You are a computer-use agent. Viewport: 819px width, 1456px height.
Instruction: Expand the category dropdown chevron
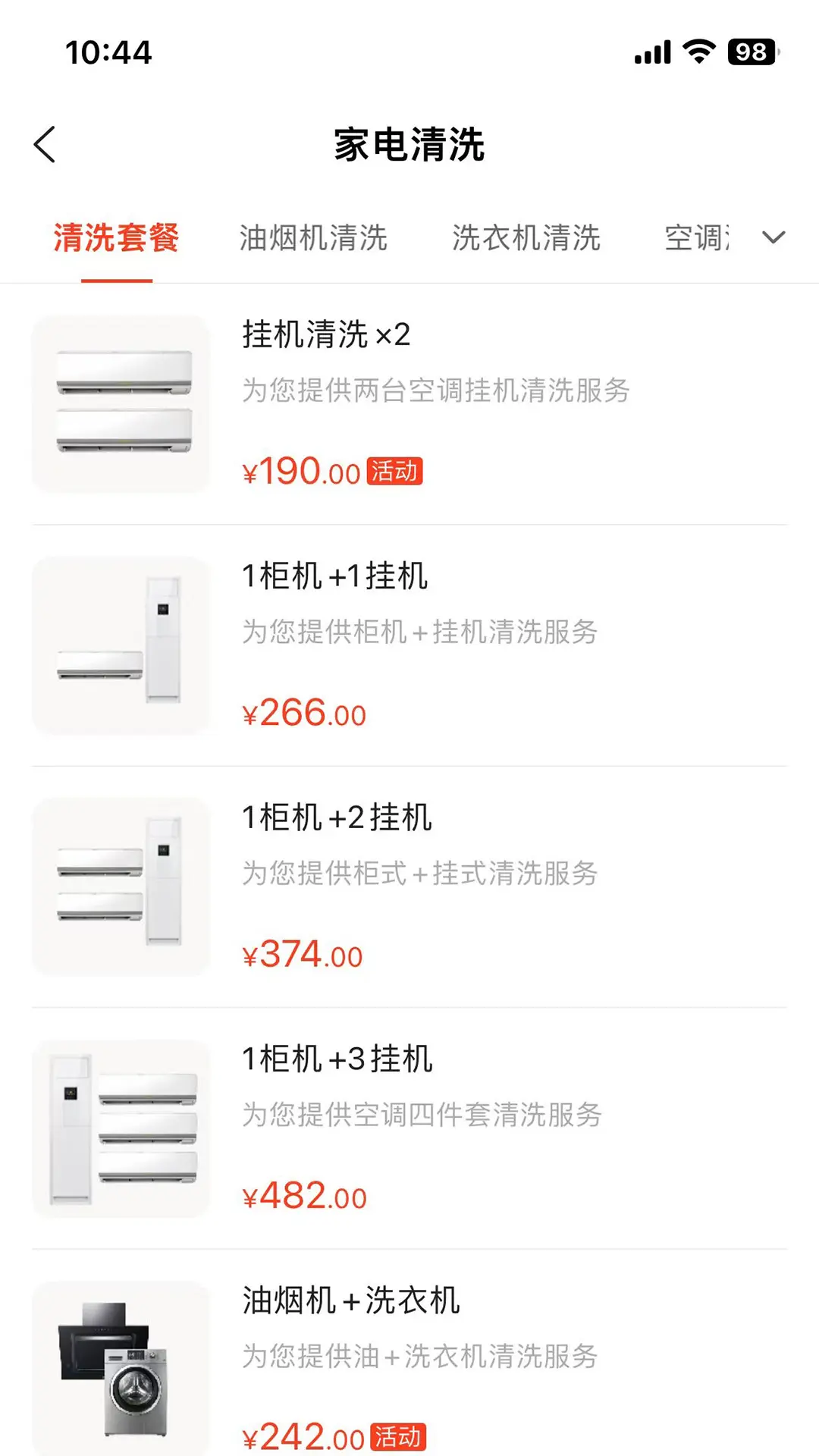(773, 238)
